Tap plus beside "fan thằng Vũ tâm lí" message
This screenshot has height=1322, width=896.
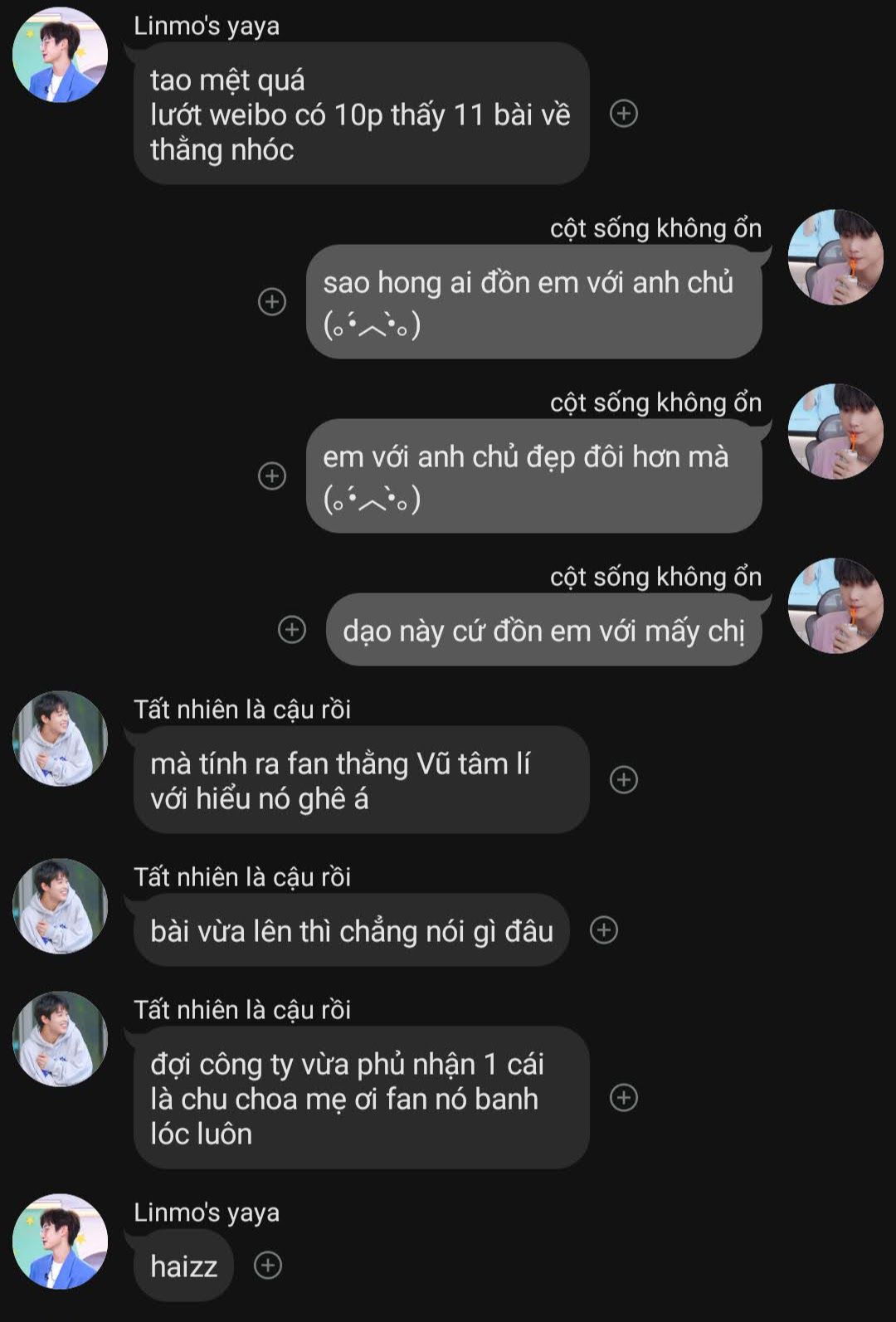pos(624,779)
